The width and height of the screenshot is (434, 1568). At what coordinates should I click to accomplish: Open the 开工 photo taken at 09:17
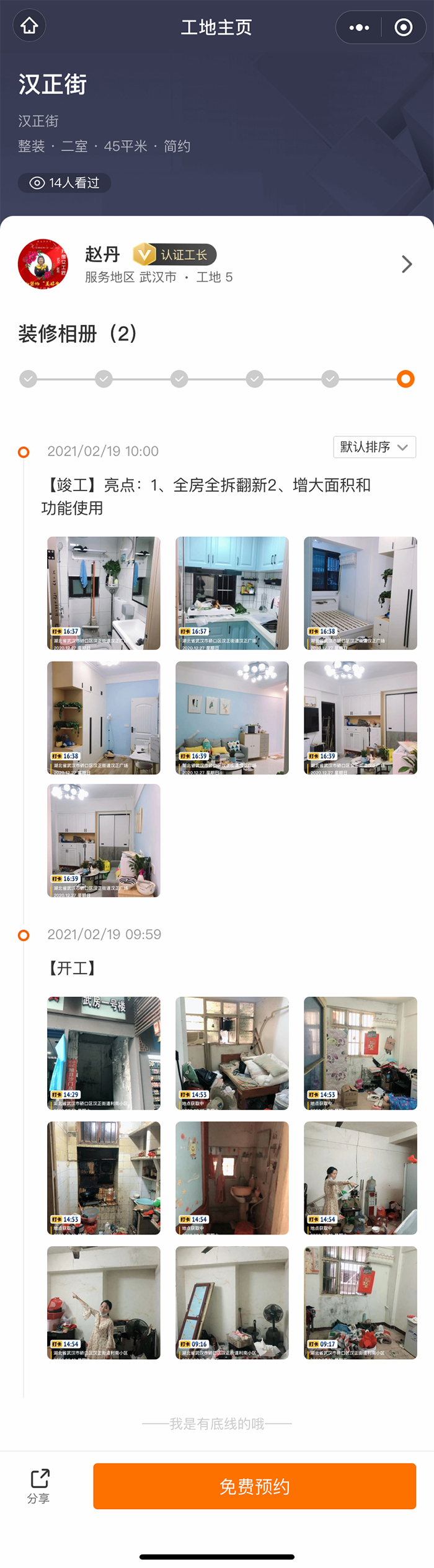360,1303
